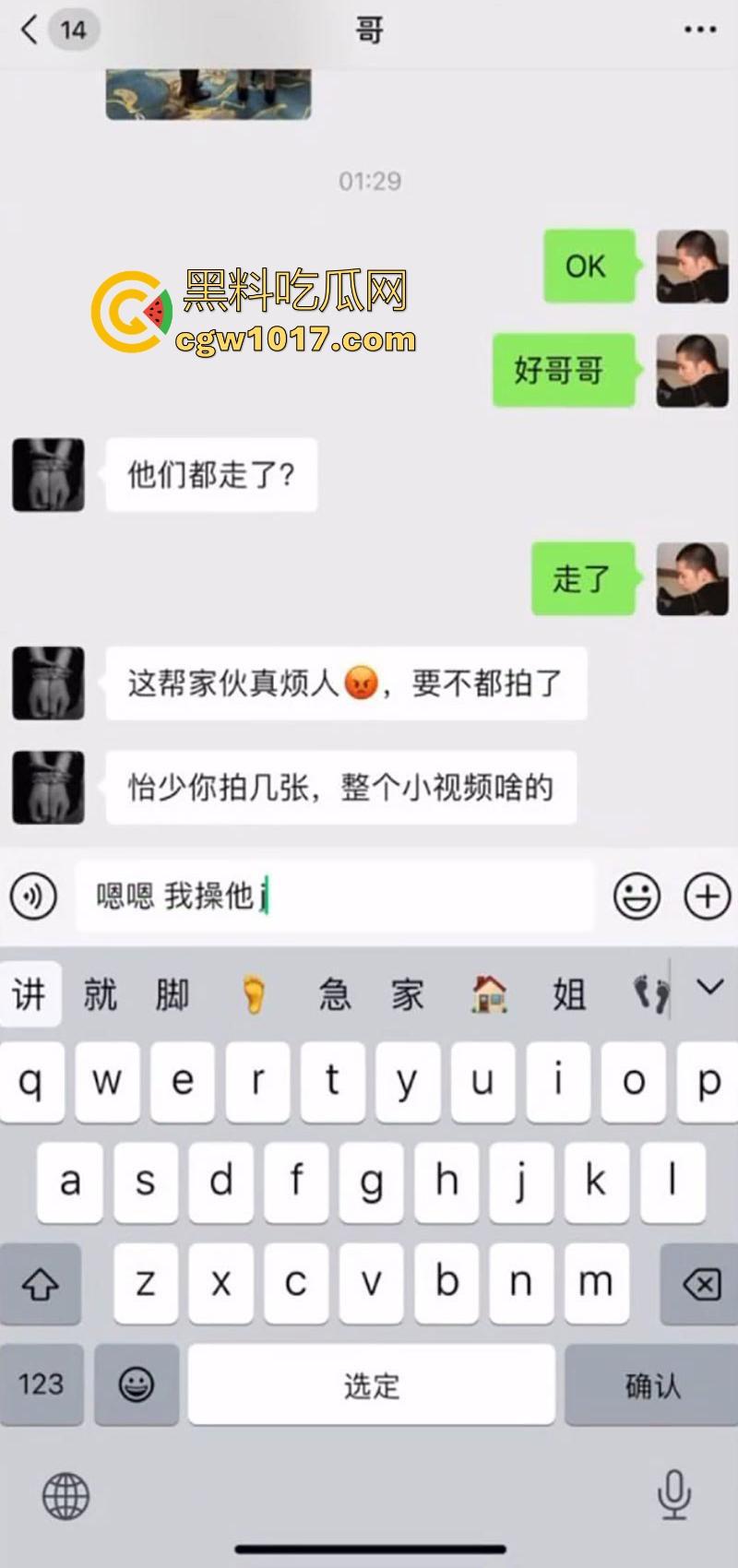Tap the emoji key on the keyboard
This screenshot has width=738, height=1568.
pyautogui.click(x=137, y=1384)
